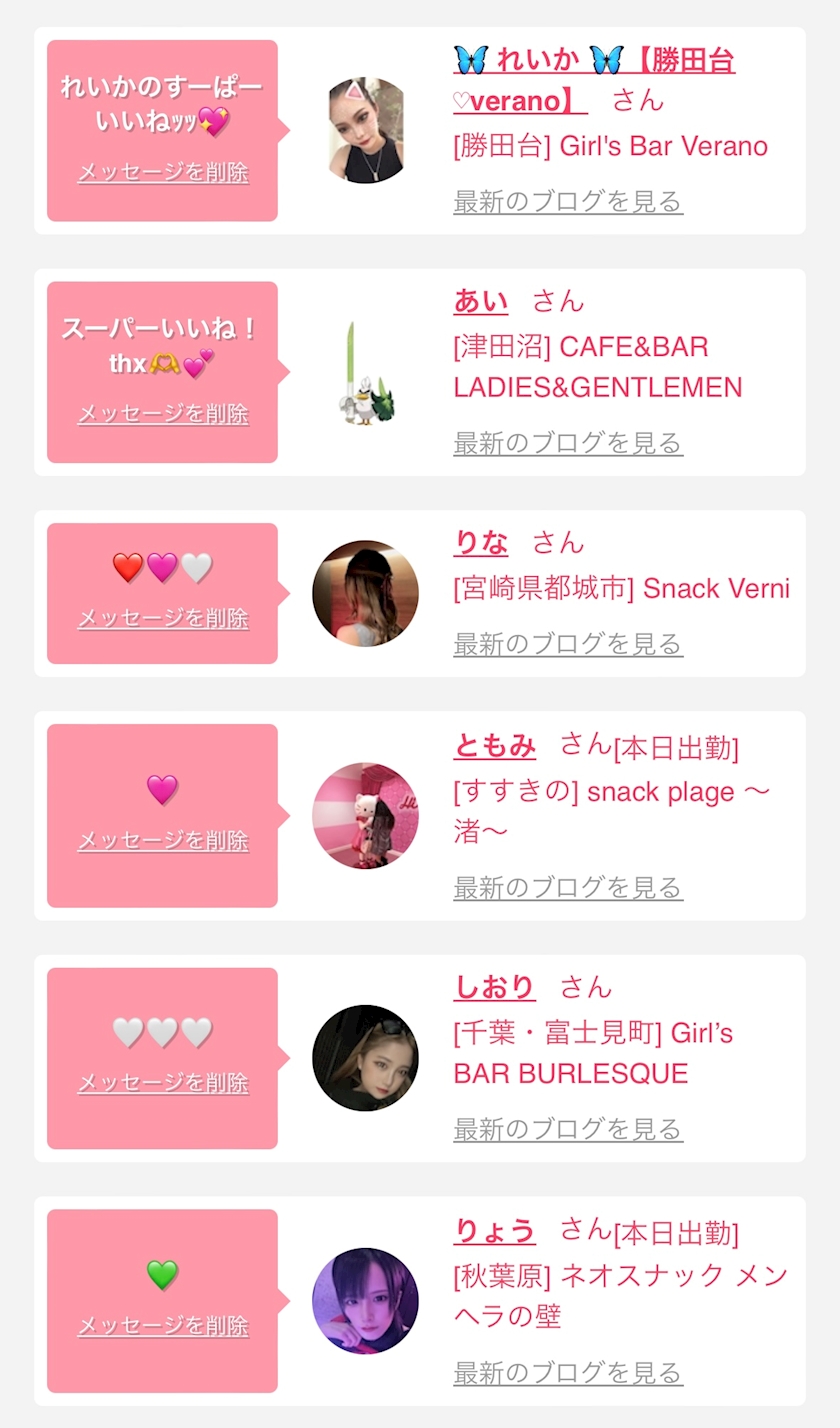Tap りな's round profile photo
Image resolution: width=840 pixels, height=1428 pixels.
pos(365,593)
